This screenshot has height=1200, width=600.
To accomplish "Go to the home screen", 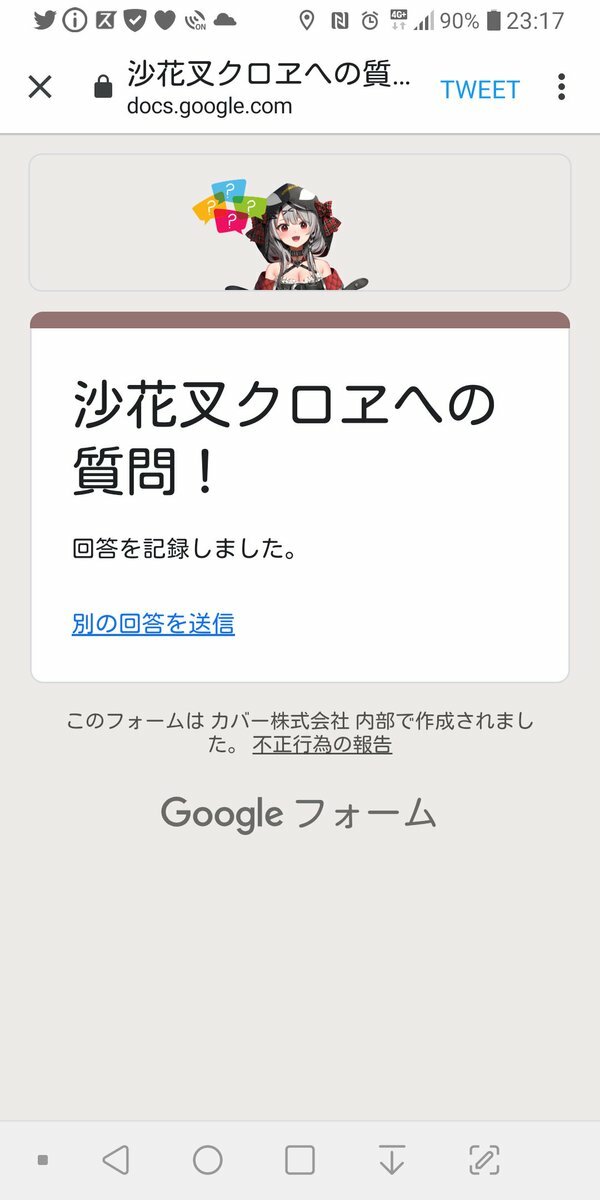I will point(207,1160).
